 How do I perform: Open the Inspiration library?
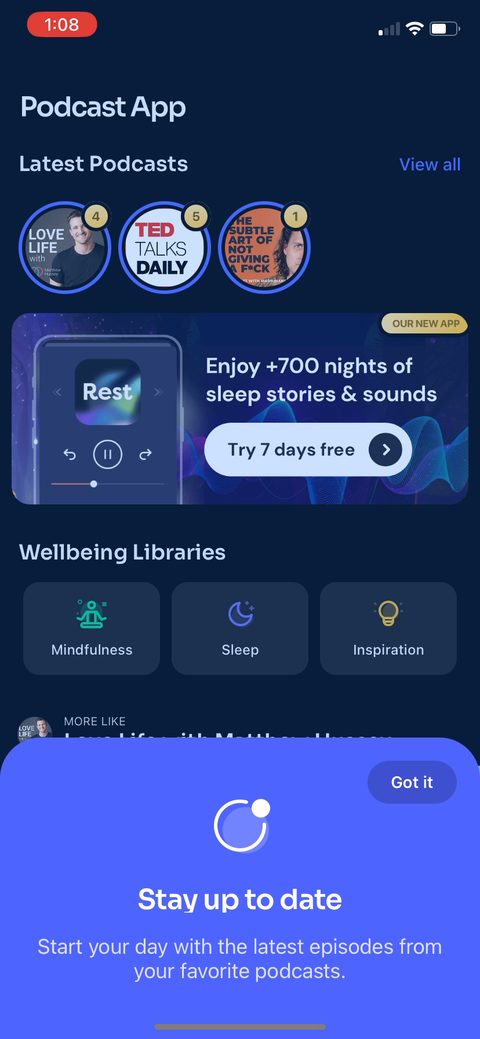[389, 628]
